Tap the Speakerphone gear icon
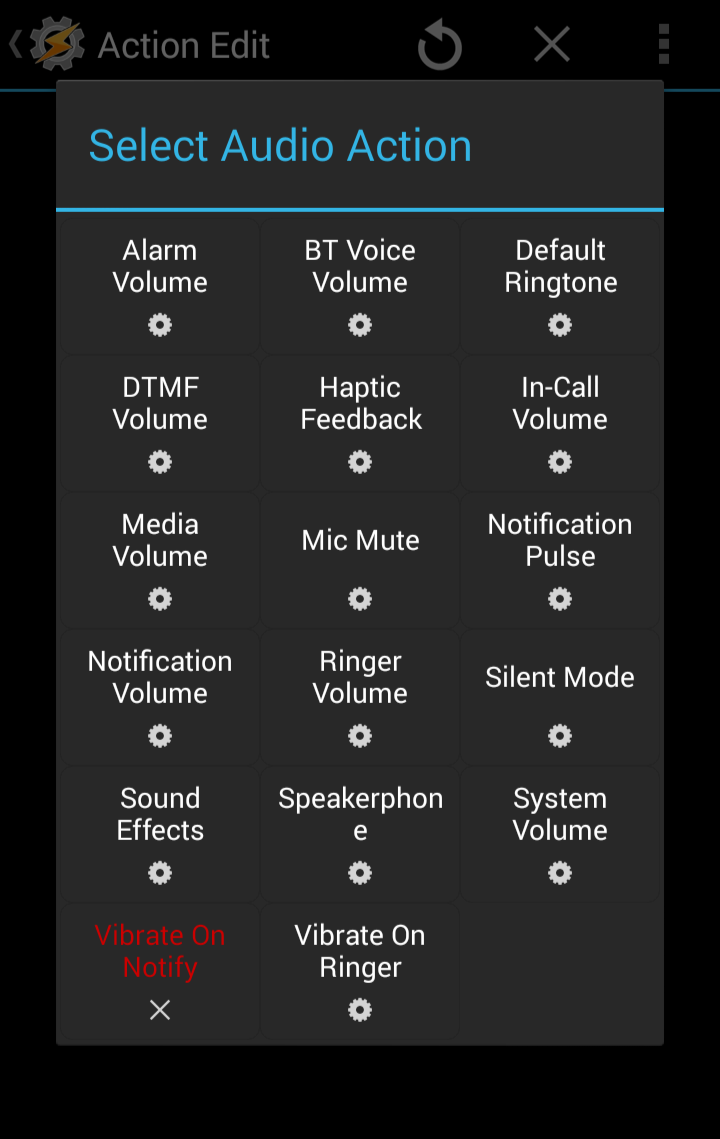Viewport: 720px width, 1139px height. [359, 872]
